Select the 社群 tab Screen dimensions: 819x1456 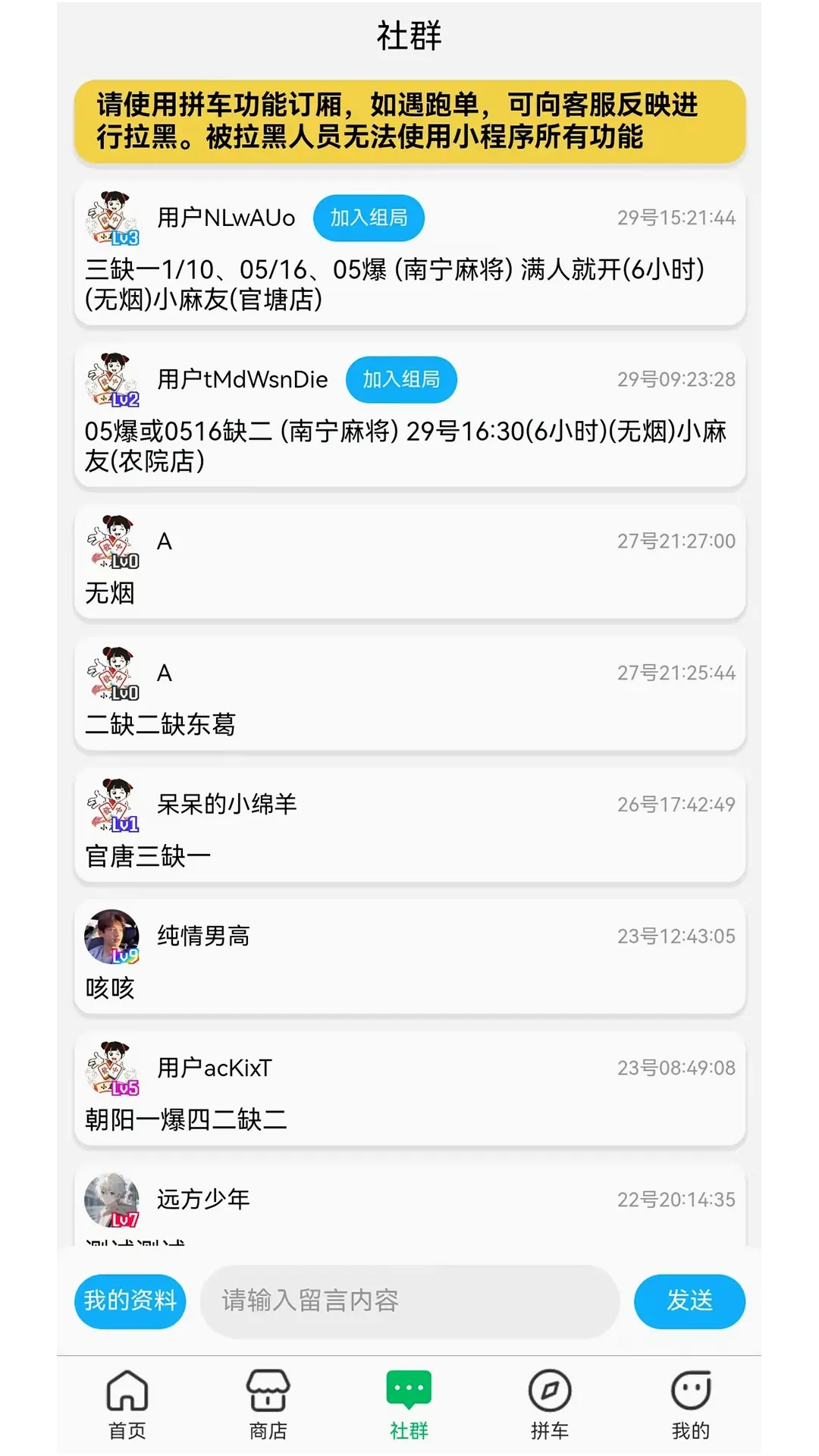(409, 1404)
